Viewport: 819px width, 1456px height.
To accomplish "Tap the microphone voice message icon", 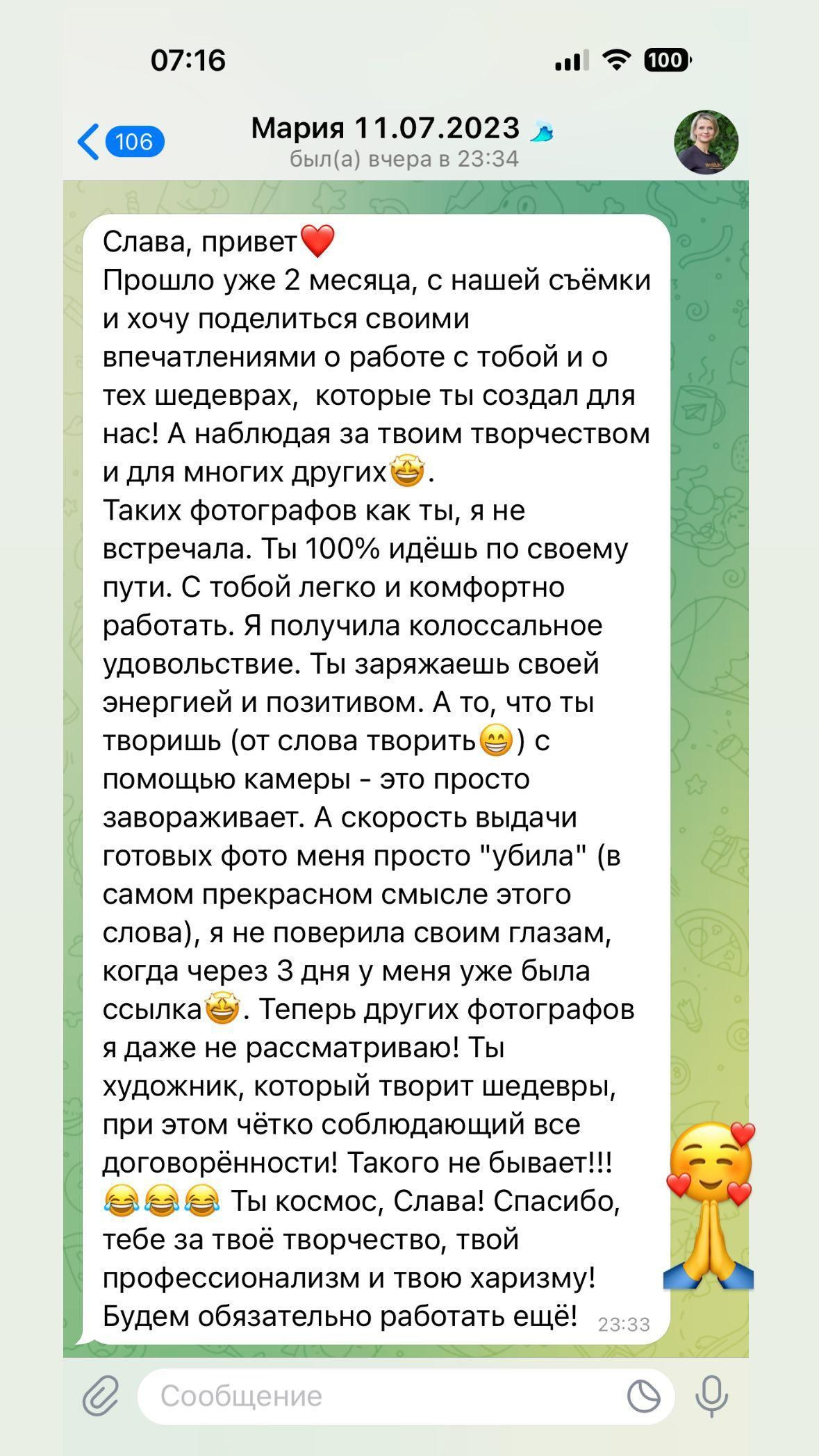I will point(711,1396).
